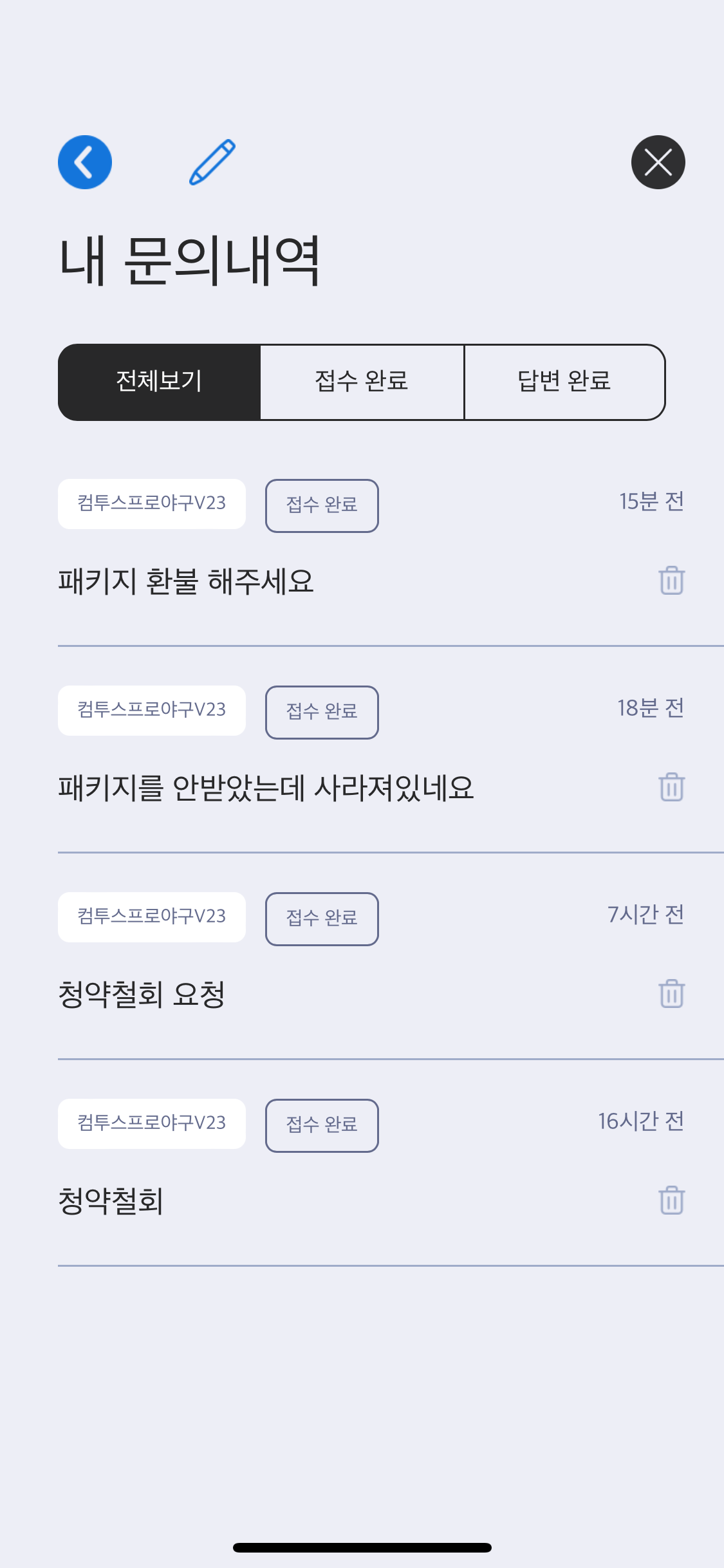The height and width of the screenshot is (1568, 724).
Task: Open the 16시간 전 inquiry 청약철회
Action: coord(111,1201)
